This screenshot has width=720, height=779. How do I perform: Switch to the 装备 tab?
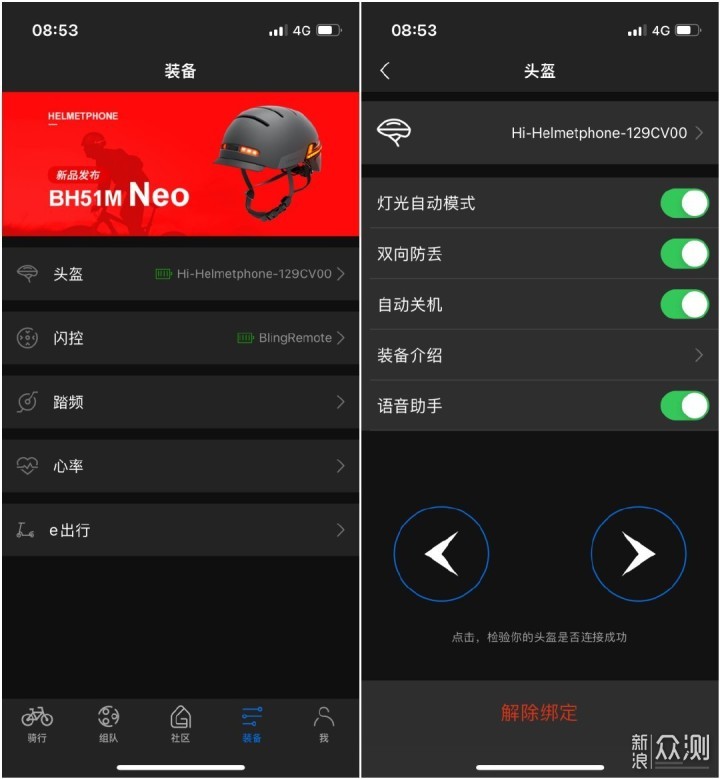252,723
